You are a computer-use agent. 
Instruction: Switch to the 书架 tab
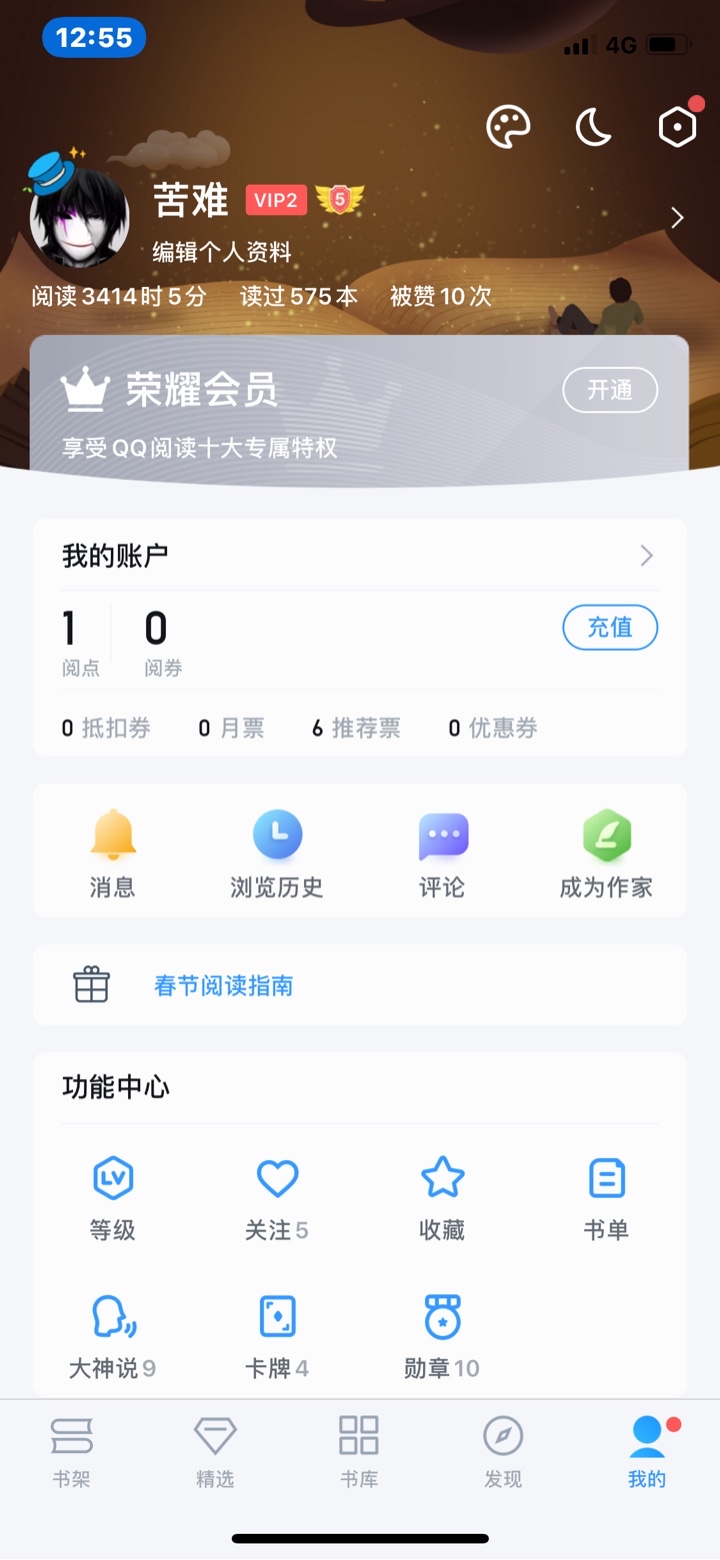pos(72,1450)
